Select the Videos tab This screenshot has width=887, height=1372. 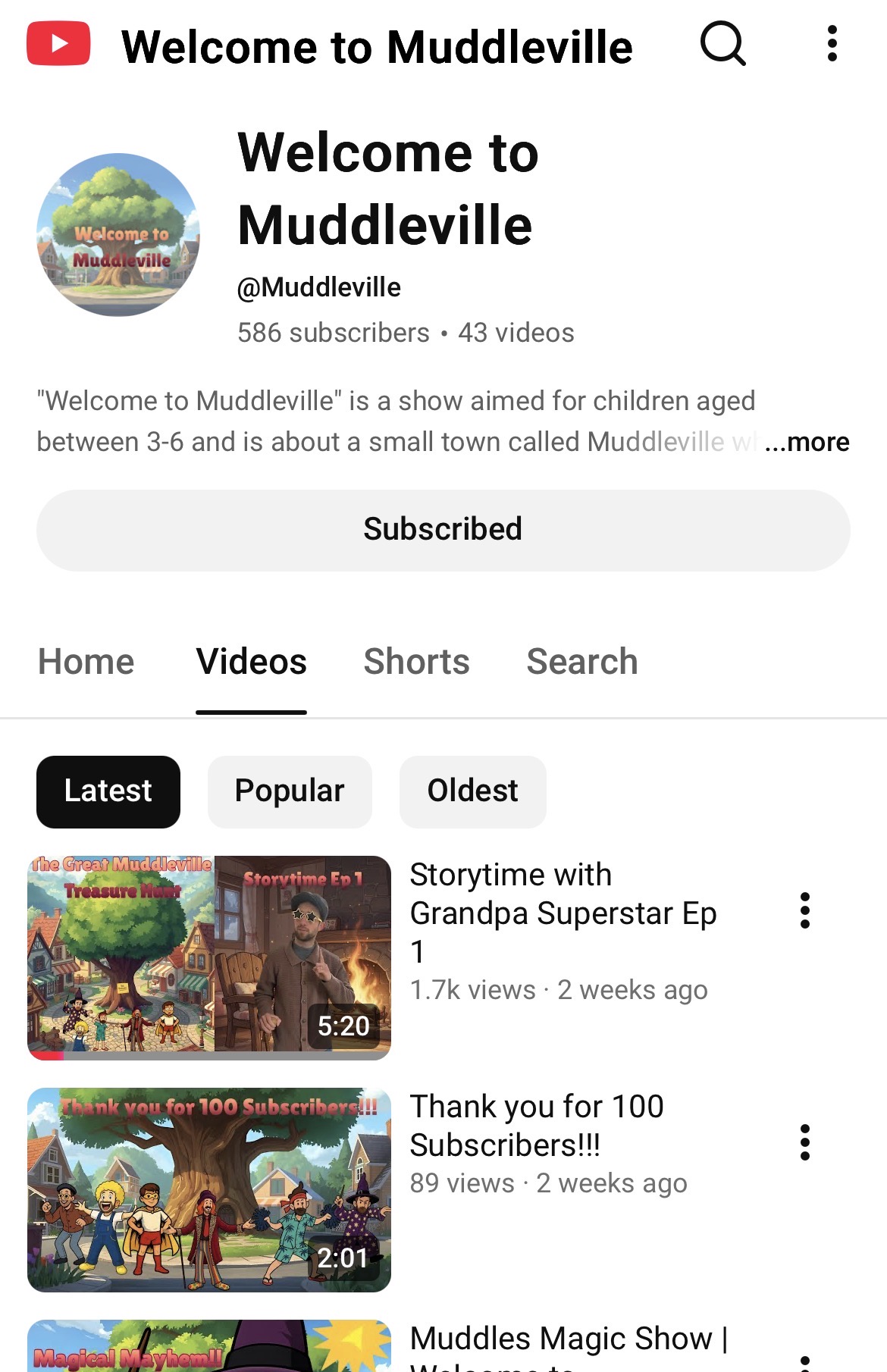pyautogui.click(x=251, y=662)
